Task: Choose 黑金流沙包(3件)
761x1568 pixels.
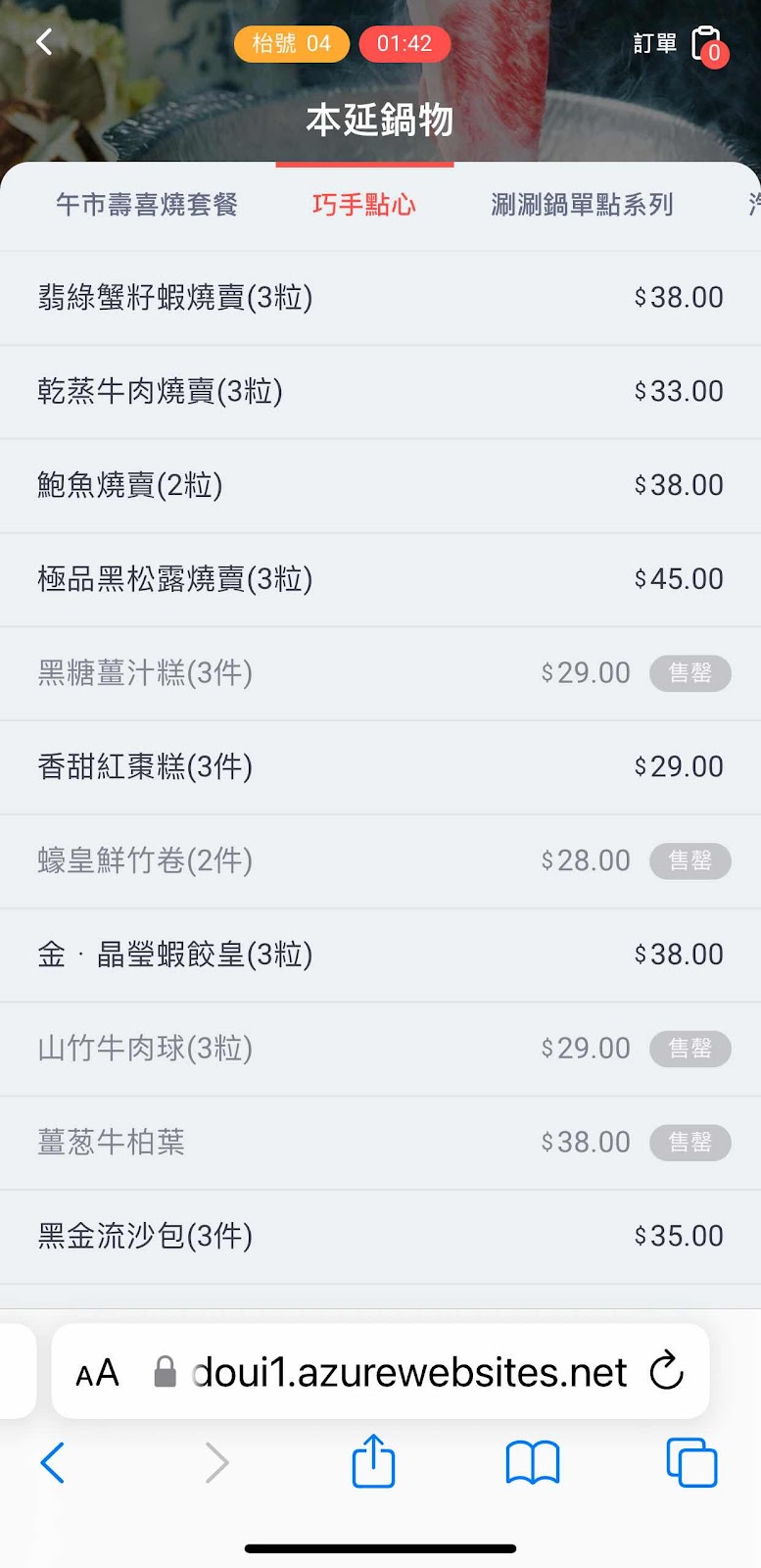Action: (x=380, y=1237)
